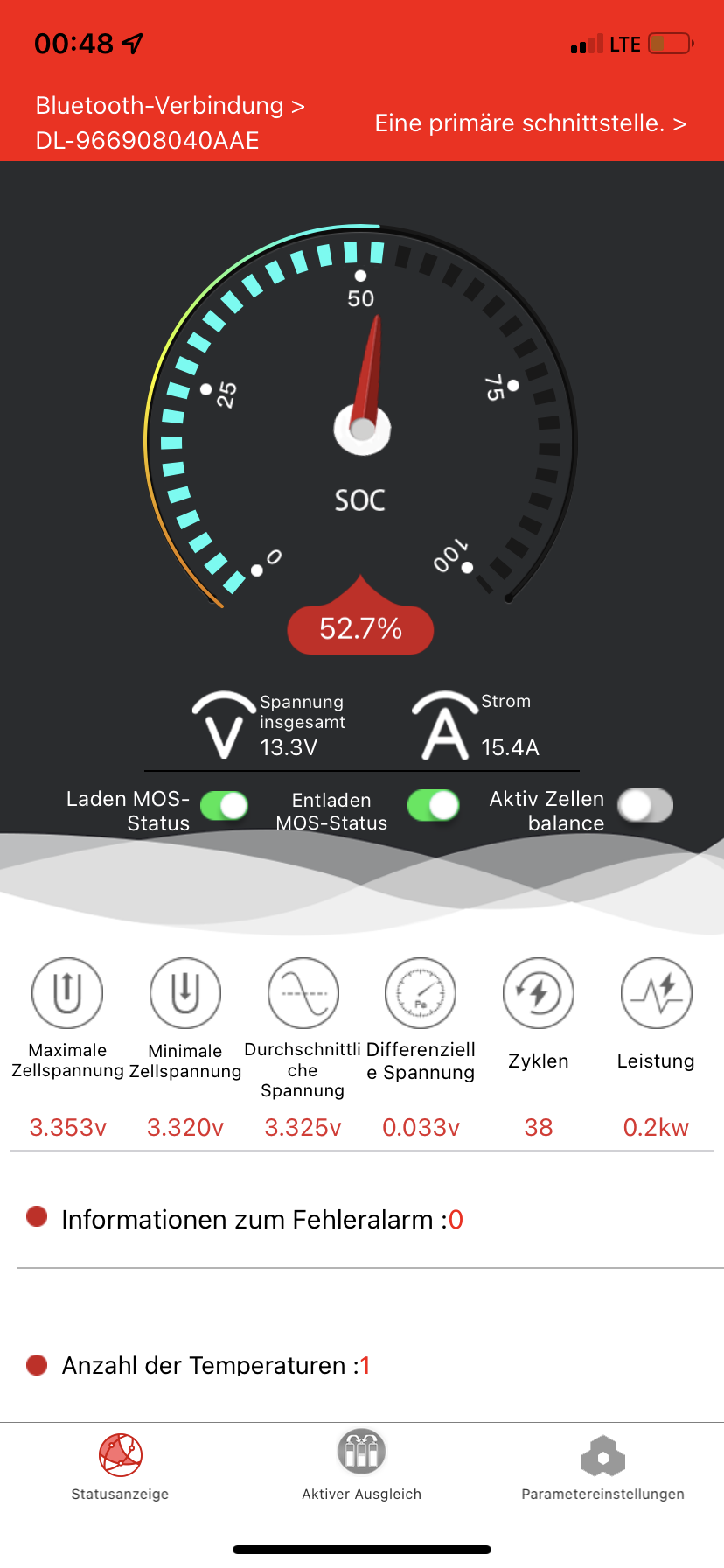Open the Parametereinstellungen tab
The width and height of the screenshot is (724, 1568).
tap(603, 1467)
